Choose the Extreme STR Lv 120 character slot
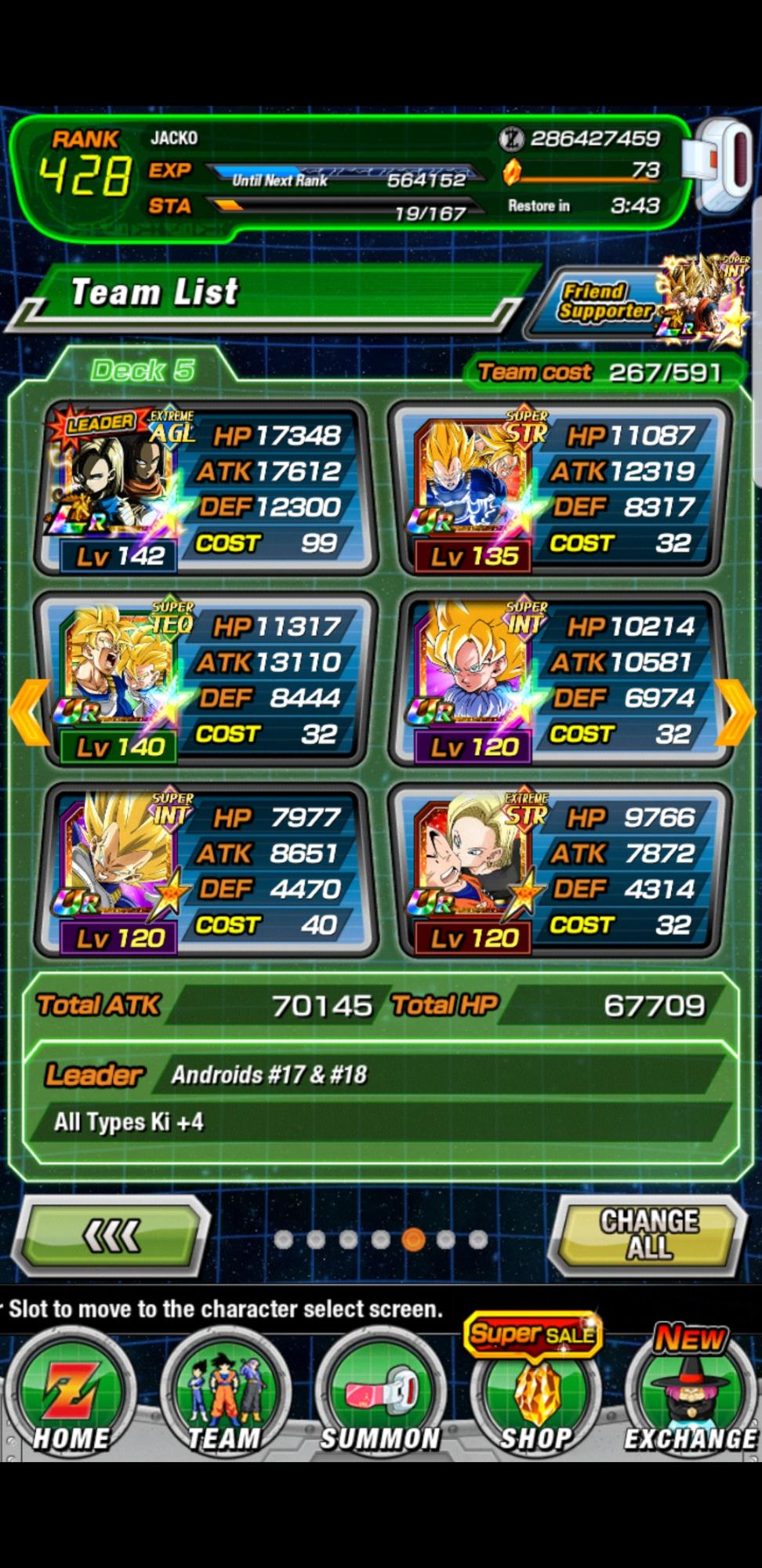This screenshot has width=762, height=1568. pyautogui.click(x=558, y=871)
